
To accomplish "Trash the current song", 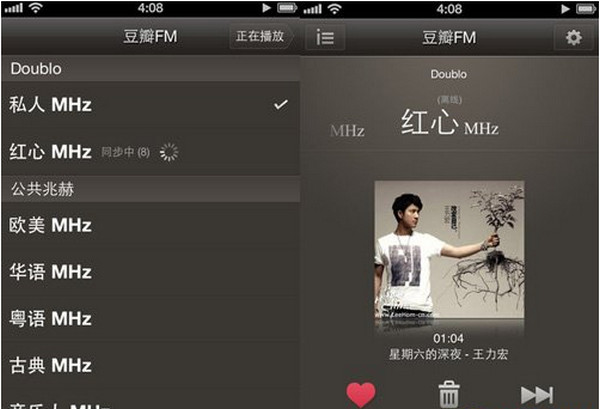I will (x=449, y=394).
